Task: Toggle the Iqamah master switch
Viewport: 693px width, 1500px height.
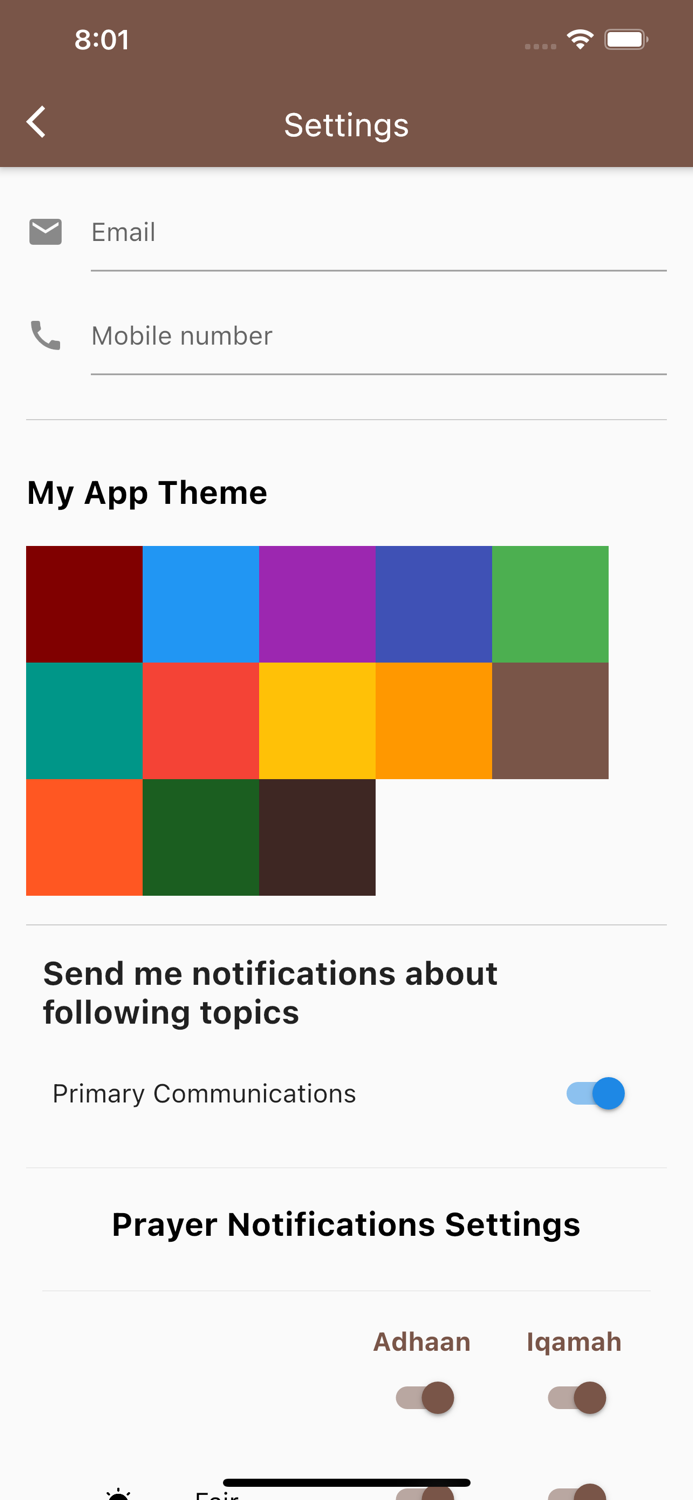Action: tap(577, 1398)
